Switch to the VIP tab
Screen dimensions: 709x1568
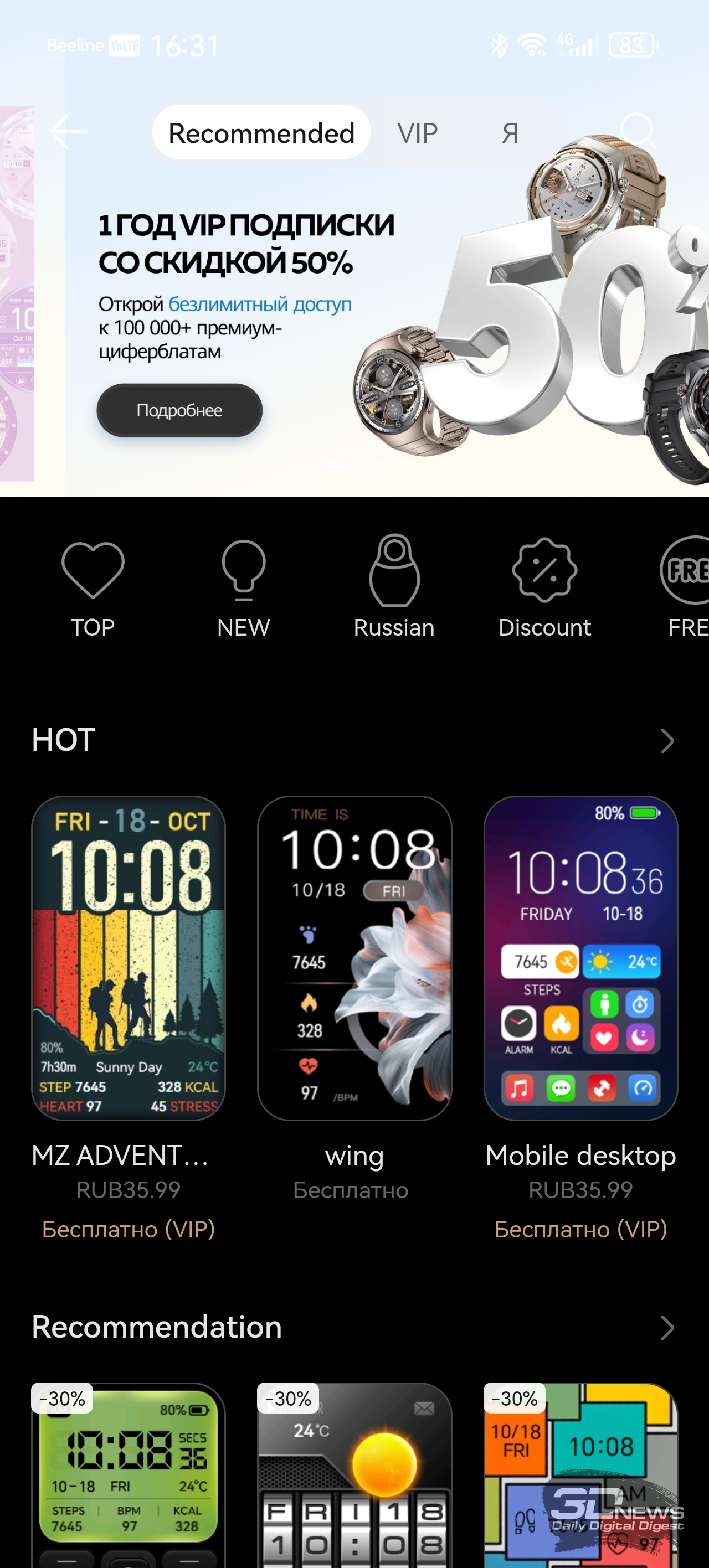click(417, 133)
